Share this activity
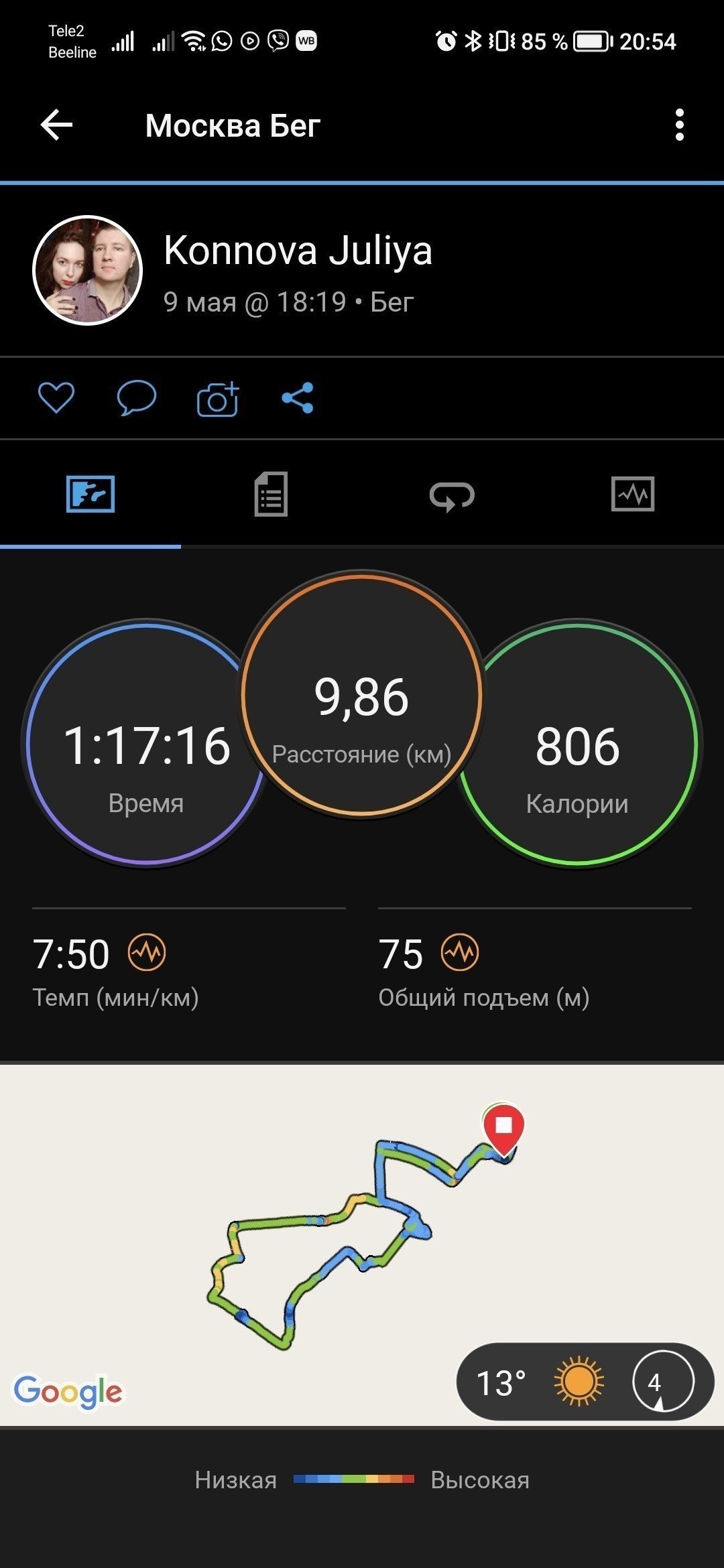This screenshot has height=1568, width=724. [x=298, y=398]
